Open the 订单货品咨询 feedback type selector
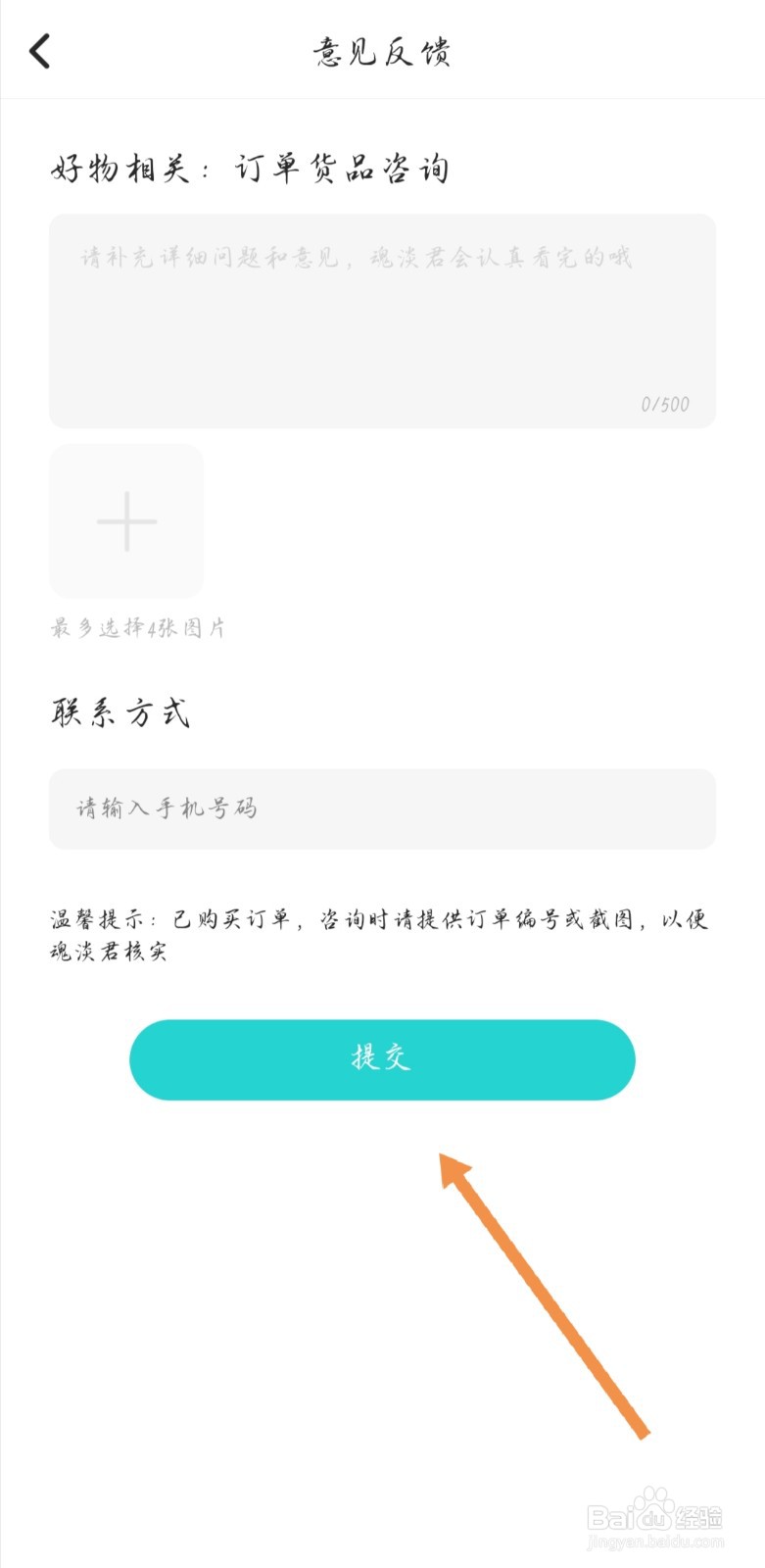This screenshot has width=765, height=1568. (x=342, y=167)
